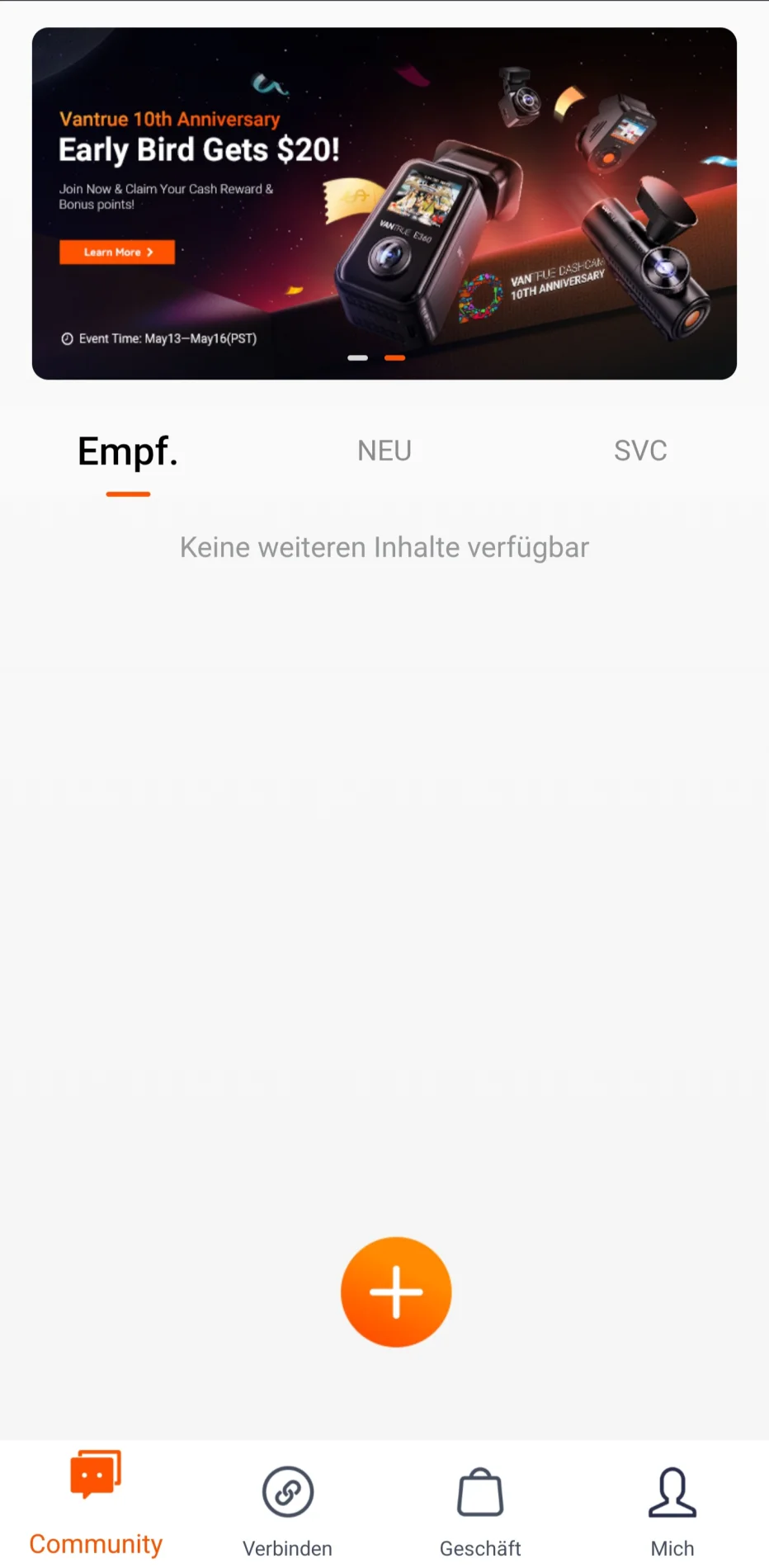Open the Vantrue 10th Anniversary banner

[384, 204]
